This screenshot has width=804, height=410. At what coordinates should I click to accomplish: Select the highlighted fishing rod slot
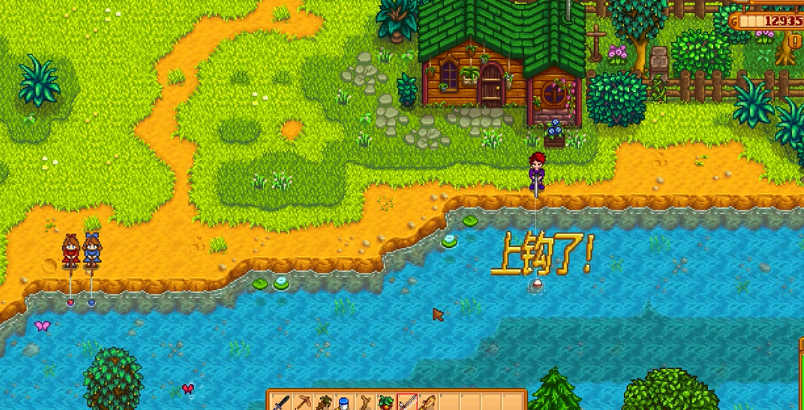tap(407, 403)
